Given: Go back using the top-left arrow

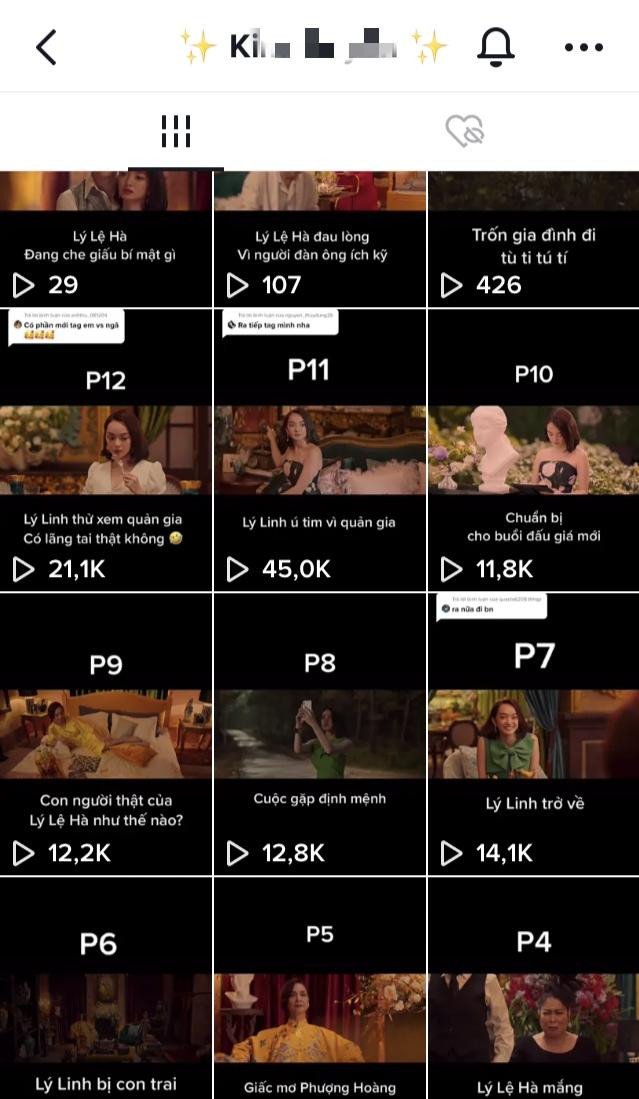Looking at the screenshot, I should (x=46, y=47).
